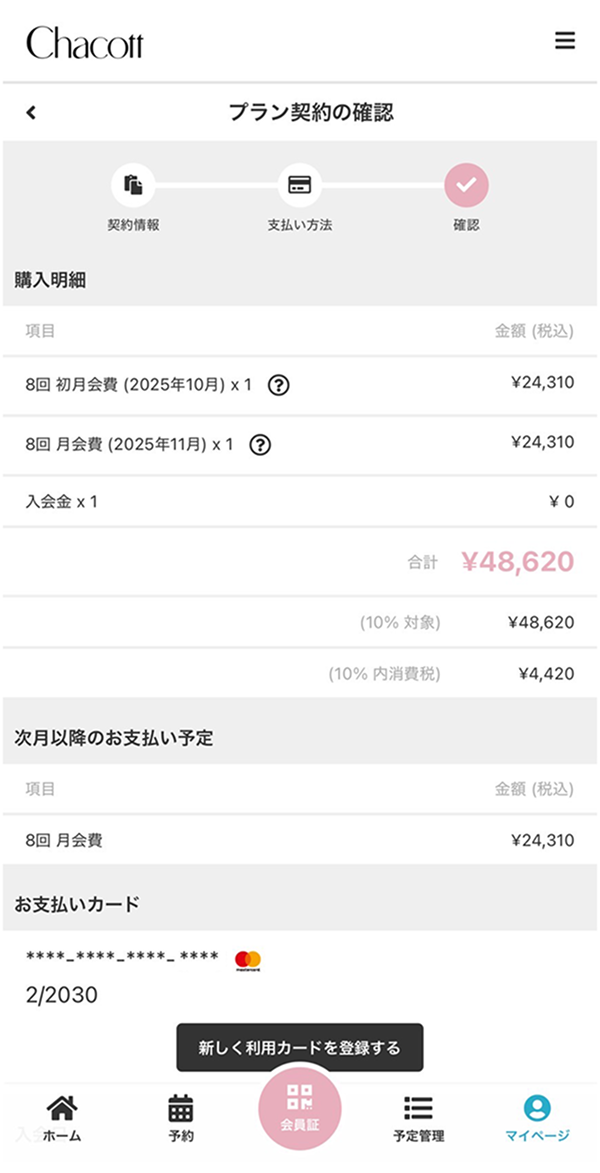600x1173 pixels.
Task: Tap the help icon beside 初月会費 (2025年10月)
Action: 279,385
